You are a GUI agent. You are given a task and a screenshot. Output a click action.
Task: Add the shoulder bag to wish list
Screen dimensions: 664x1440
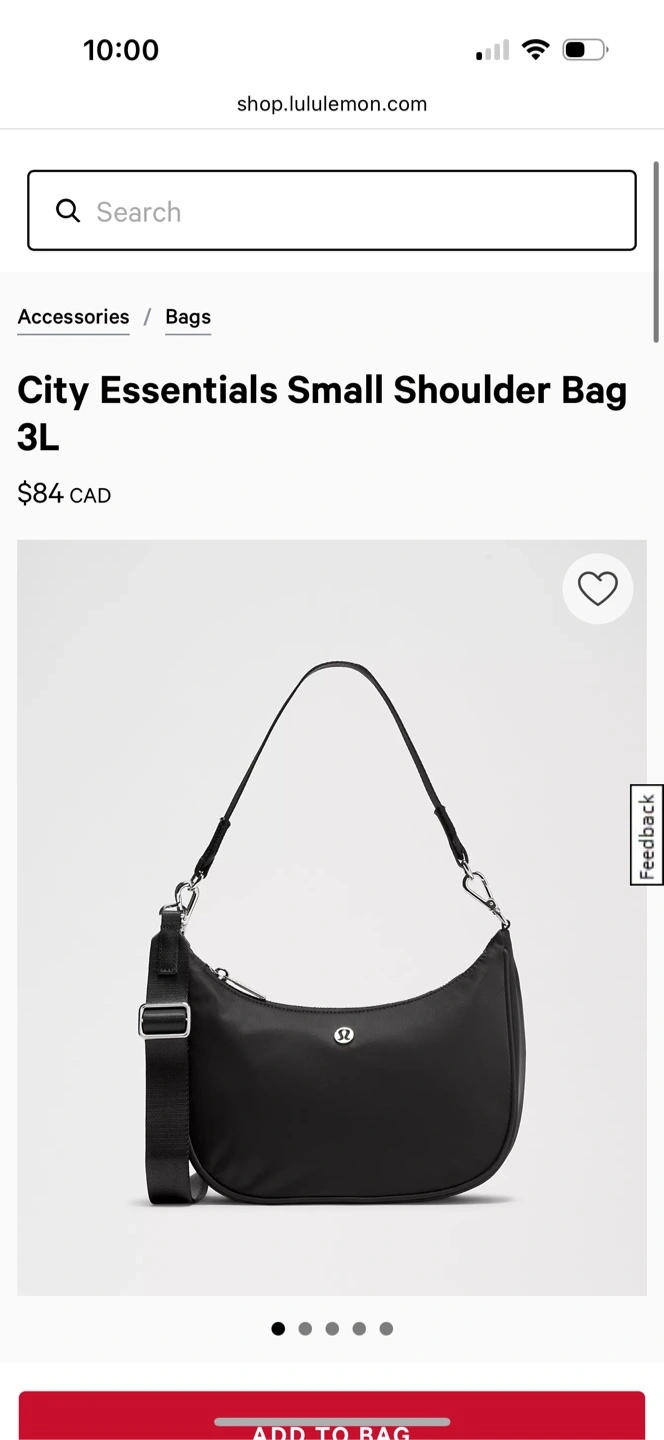[597, 589]
